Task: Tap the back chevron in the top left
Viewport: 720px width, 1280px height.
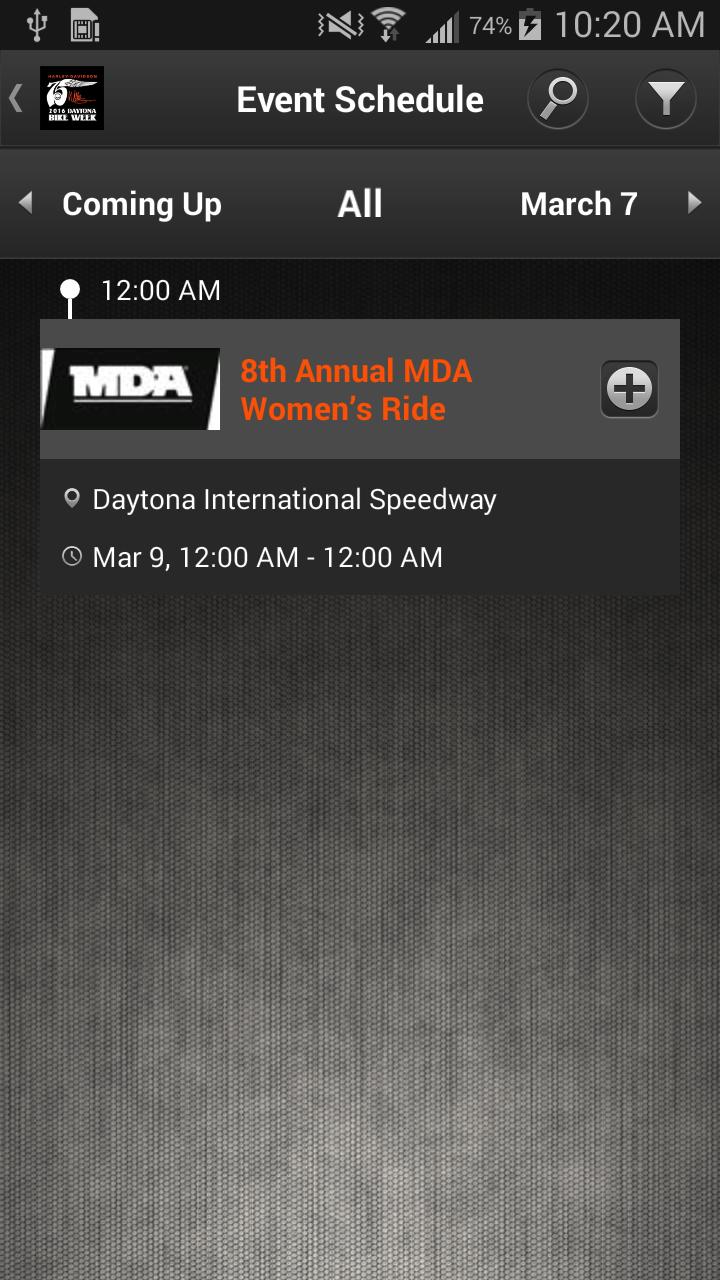Action: pos(14,98)
